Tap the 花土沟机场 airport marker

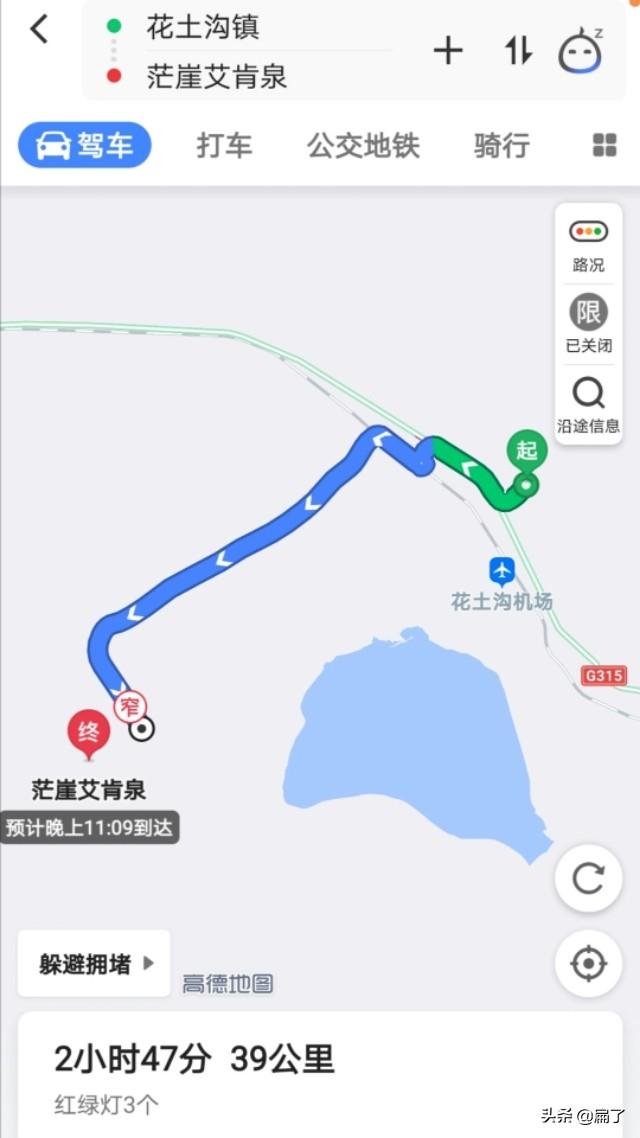(502, 572)
